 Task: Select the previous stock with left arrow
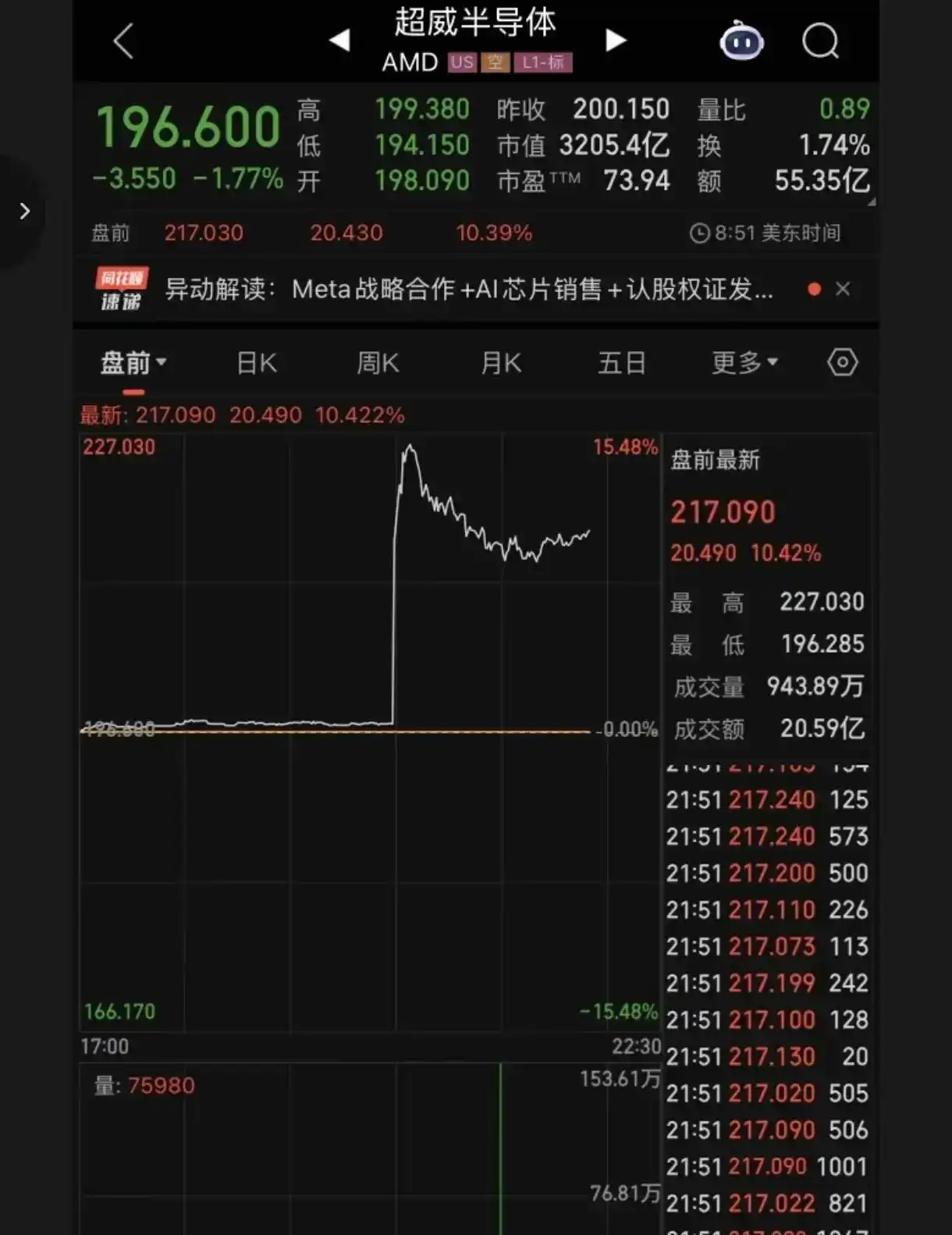click(339, 41)
